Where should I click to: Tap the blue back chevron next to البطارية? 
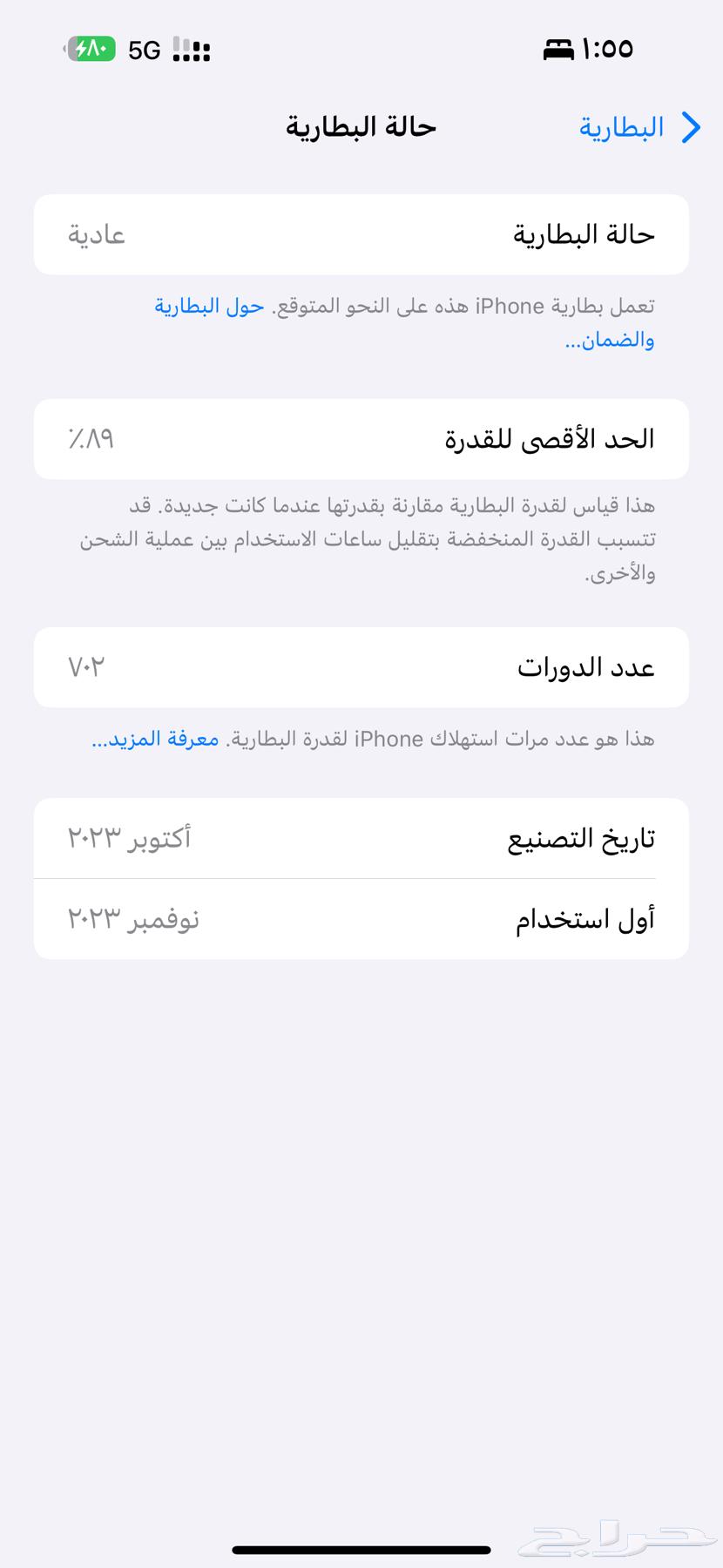693,127
